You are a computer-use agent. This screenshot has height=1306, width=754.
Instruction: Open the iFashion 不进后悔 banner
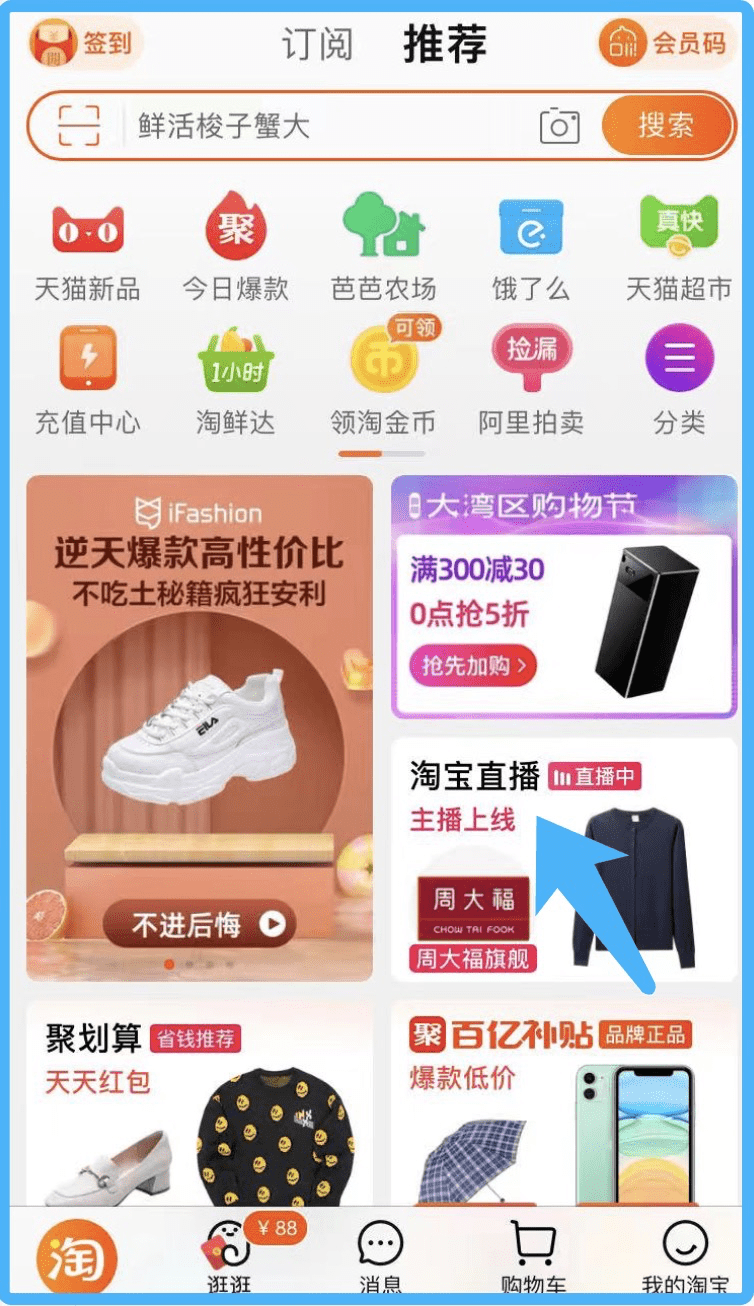click(x=200, y=924)
